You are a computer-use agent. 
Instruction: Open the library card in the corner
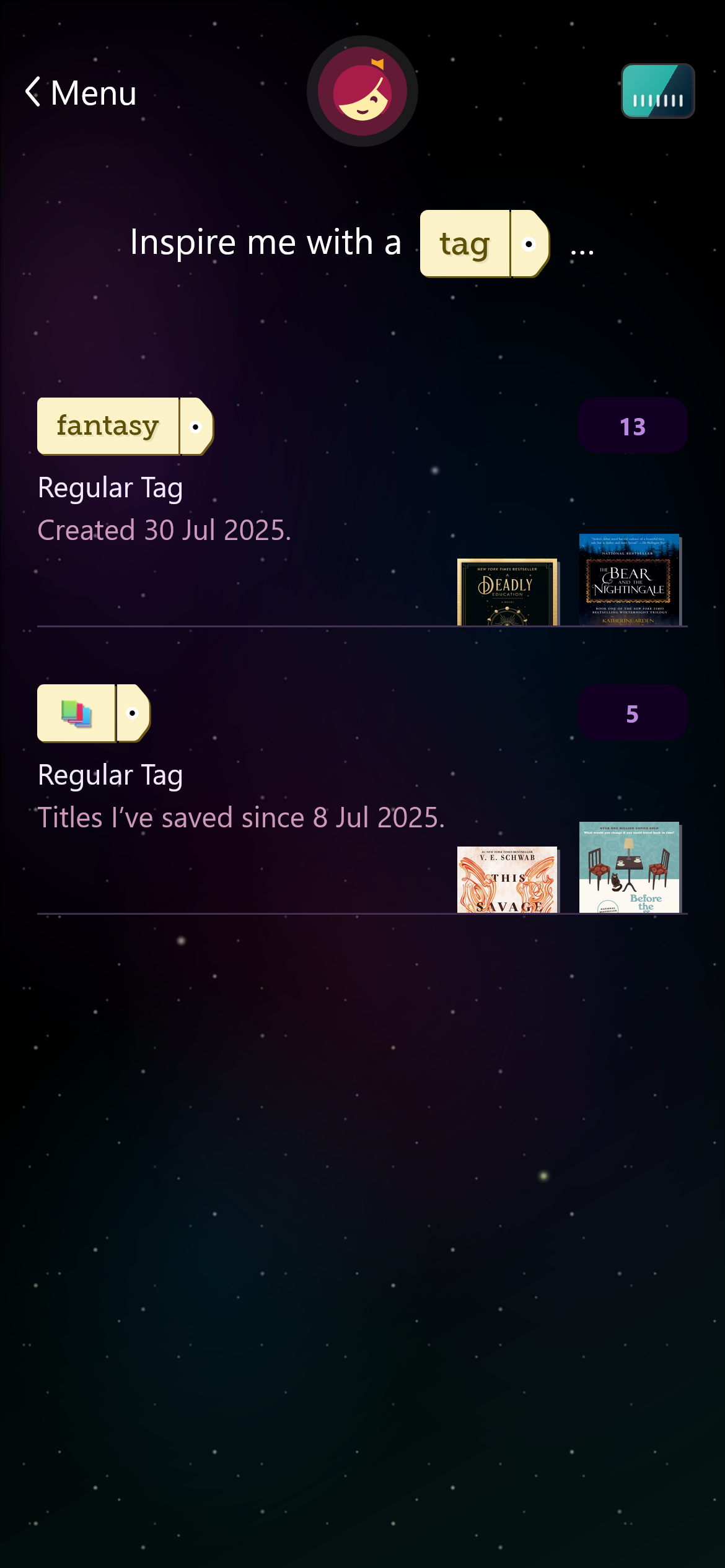[x=657, y=91]
